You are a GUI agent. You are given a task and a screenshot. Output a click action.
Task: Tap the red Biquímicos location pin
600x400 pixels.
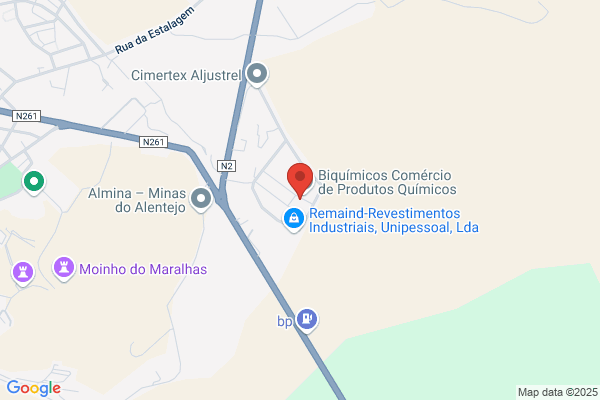click(x=300, y=180)
